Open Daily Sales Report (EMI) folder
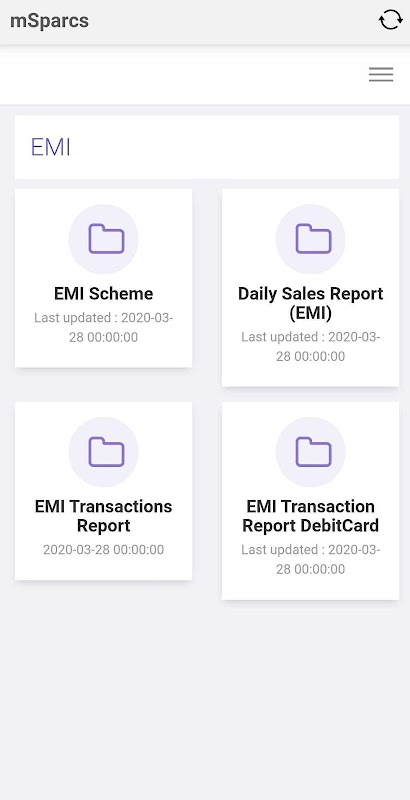This screenshot has width=410, height=800. 311,288
